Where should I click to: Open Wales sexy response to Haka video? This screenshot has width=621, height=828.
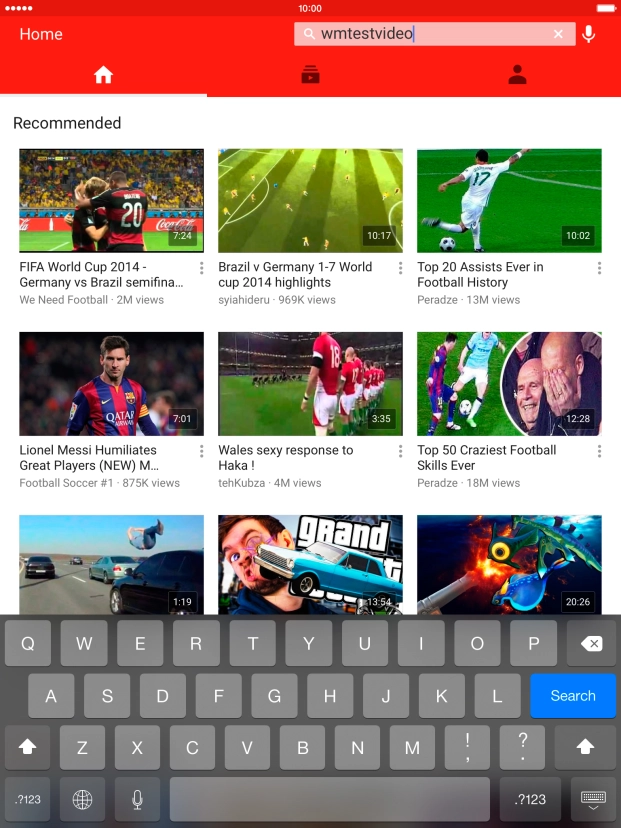(310, 384)
